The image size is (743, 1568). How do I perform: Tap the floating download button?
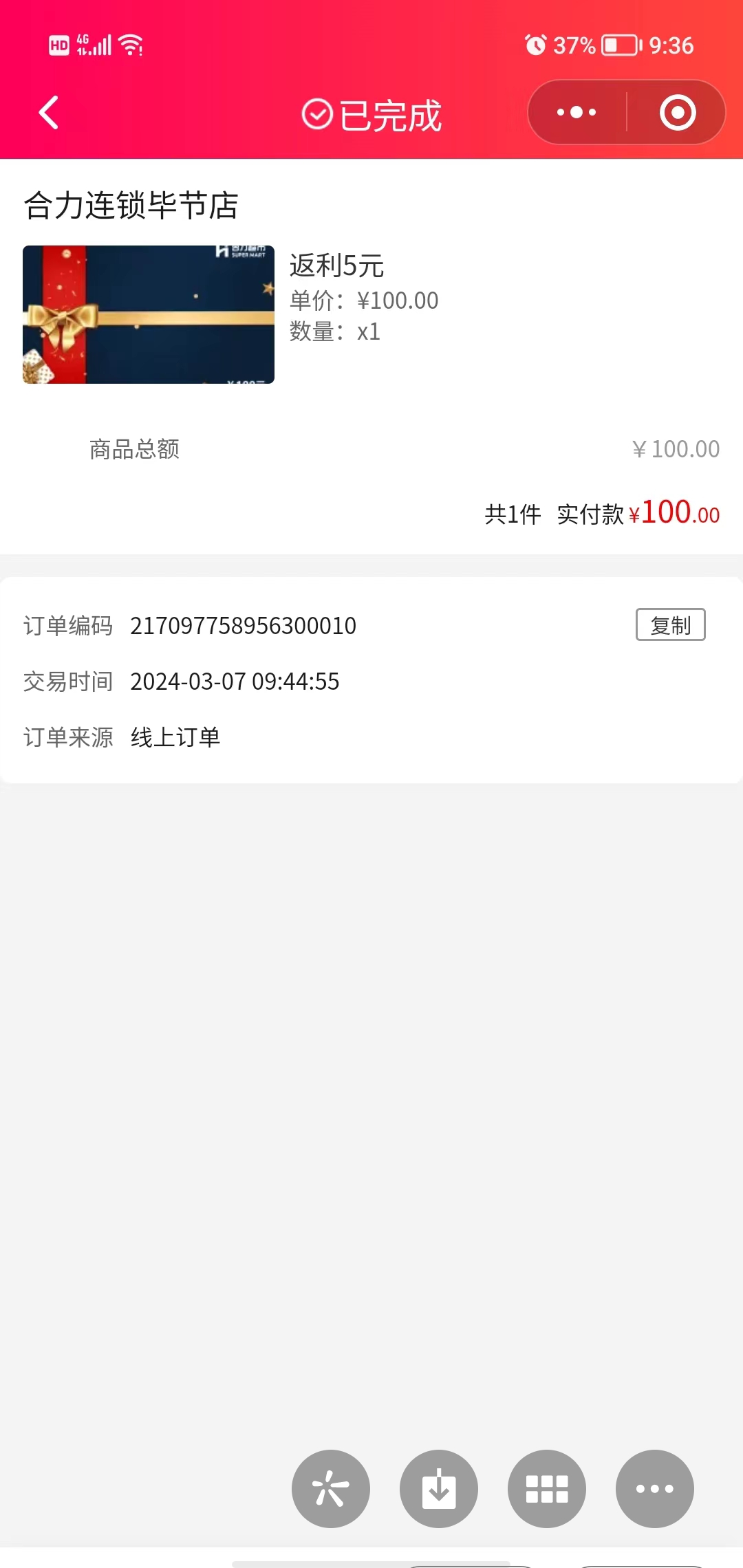tap(439, 1488)
